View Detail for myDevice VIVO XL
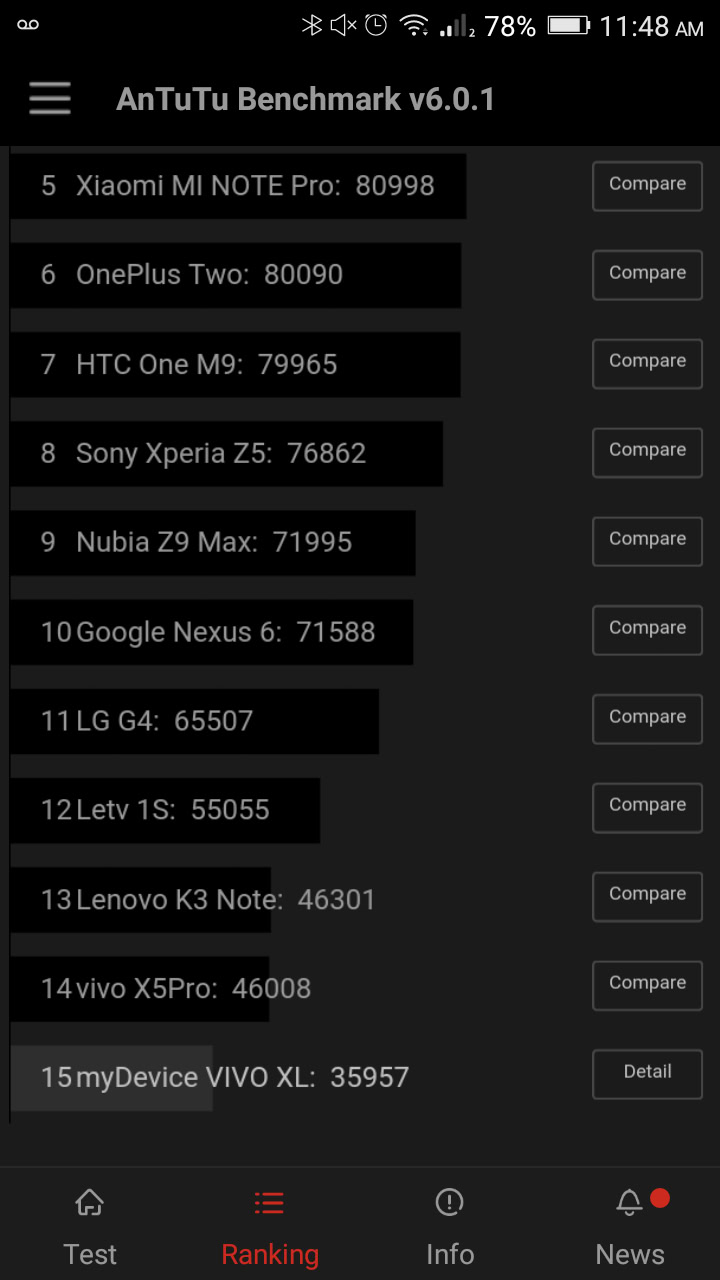The height and width of the screenshot is (1280, 720). (x=647, y=1074)
